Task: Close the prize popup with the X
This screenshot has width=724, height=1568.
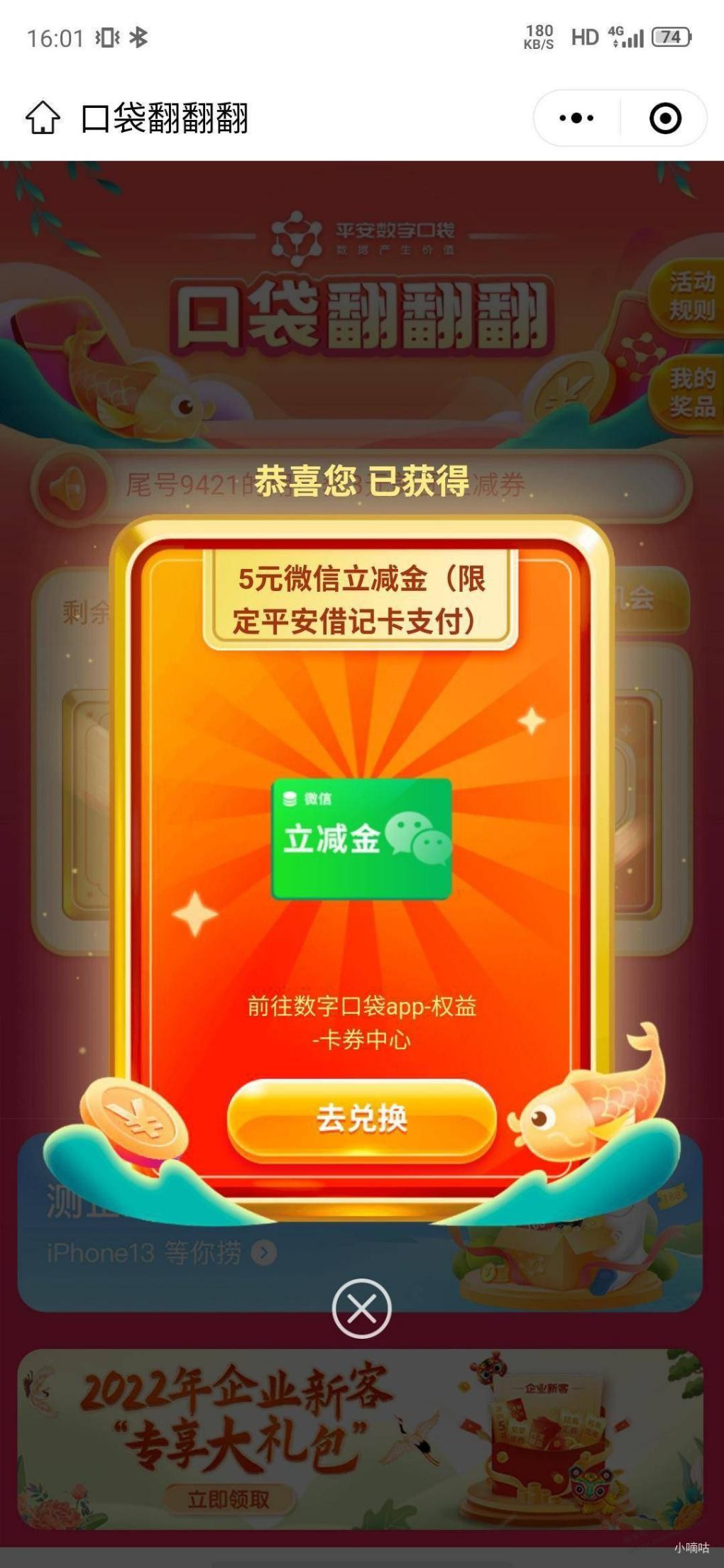Action: [x=362, y=1308]
